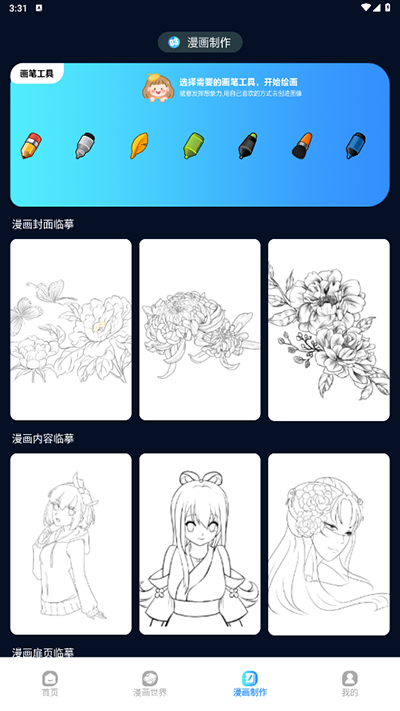Pick the yellow feather quill brush
The image size is (400, 711).
[139, 146]
